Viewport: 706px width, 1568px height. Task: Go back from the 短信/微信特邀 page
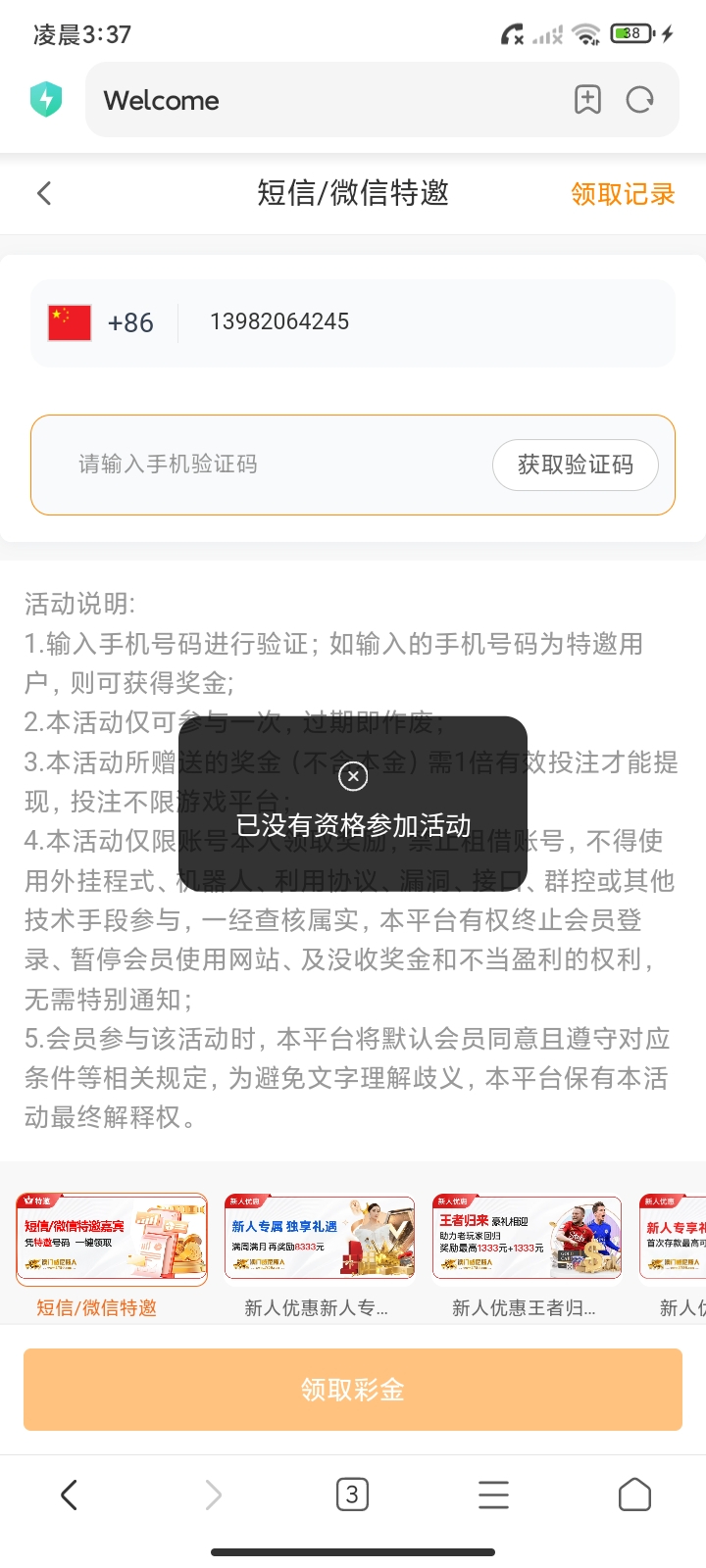coord(44,193)
